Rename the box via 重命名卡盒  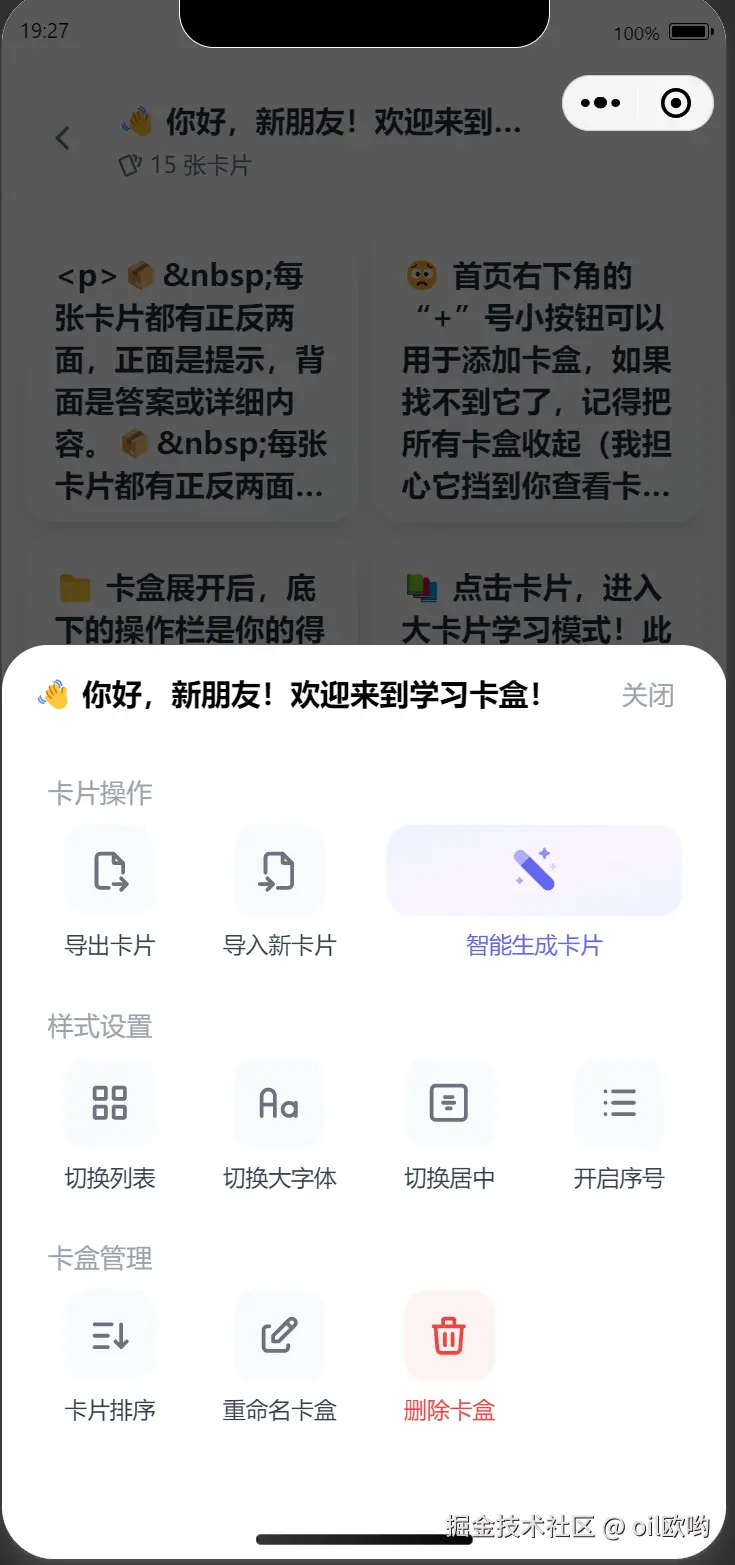[x=279, y=1336]
